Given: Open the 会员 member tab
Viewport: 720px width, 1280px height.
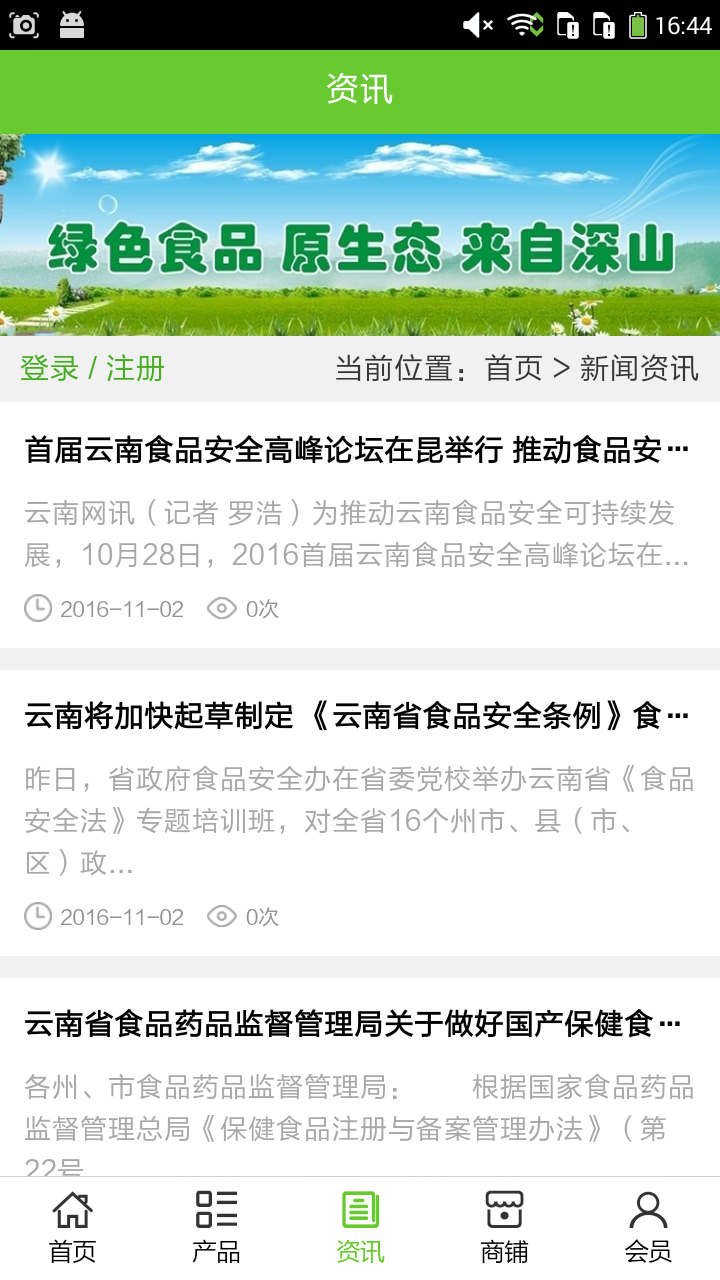Looking at the screenshot, I should click(x=648, y=1228).
